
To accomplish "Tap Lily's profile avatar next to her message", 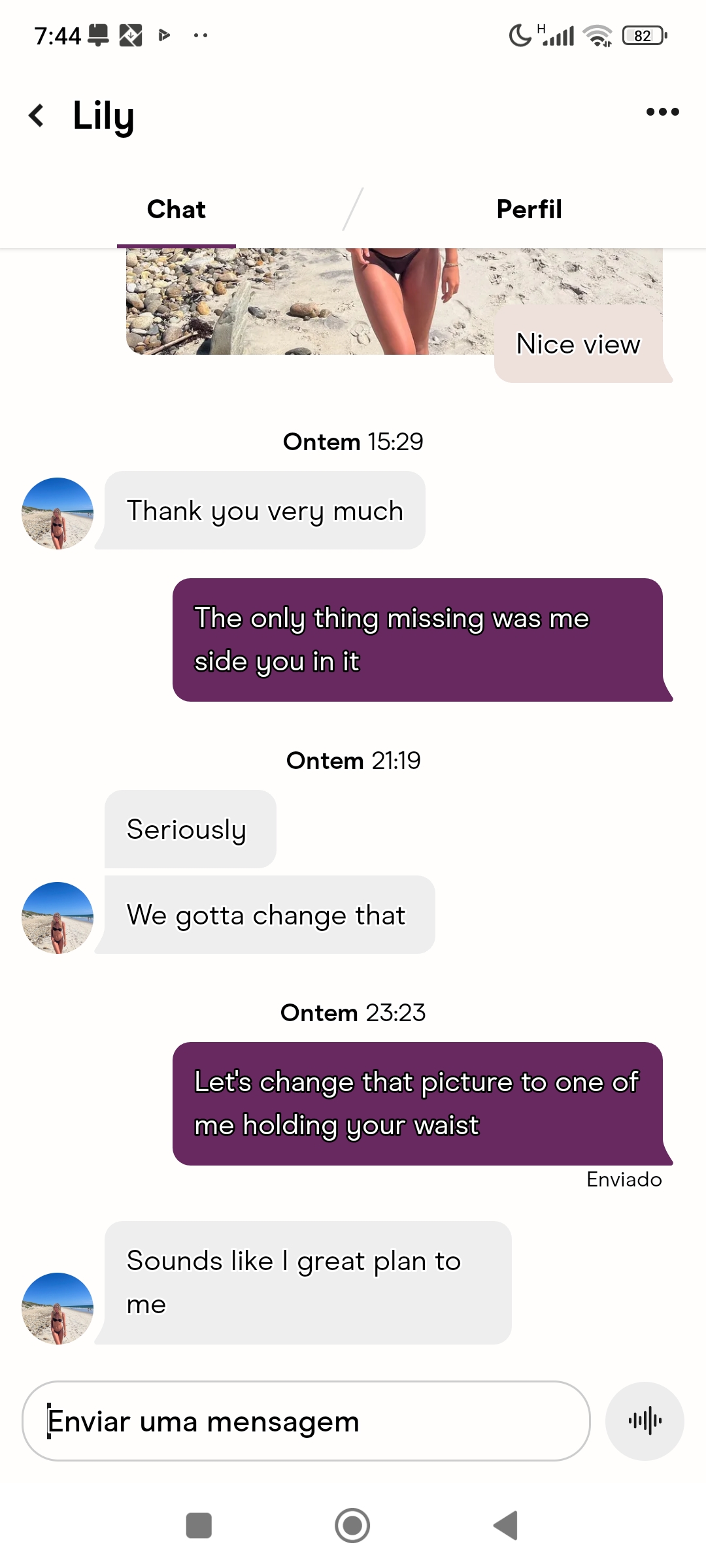I will pyautogui.click(x=57, y=513).
